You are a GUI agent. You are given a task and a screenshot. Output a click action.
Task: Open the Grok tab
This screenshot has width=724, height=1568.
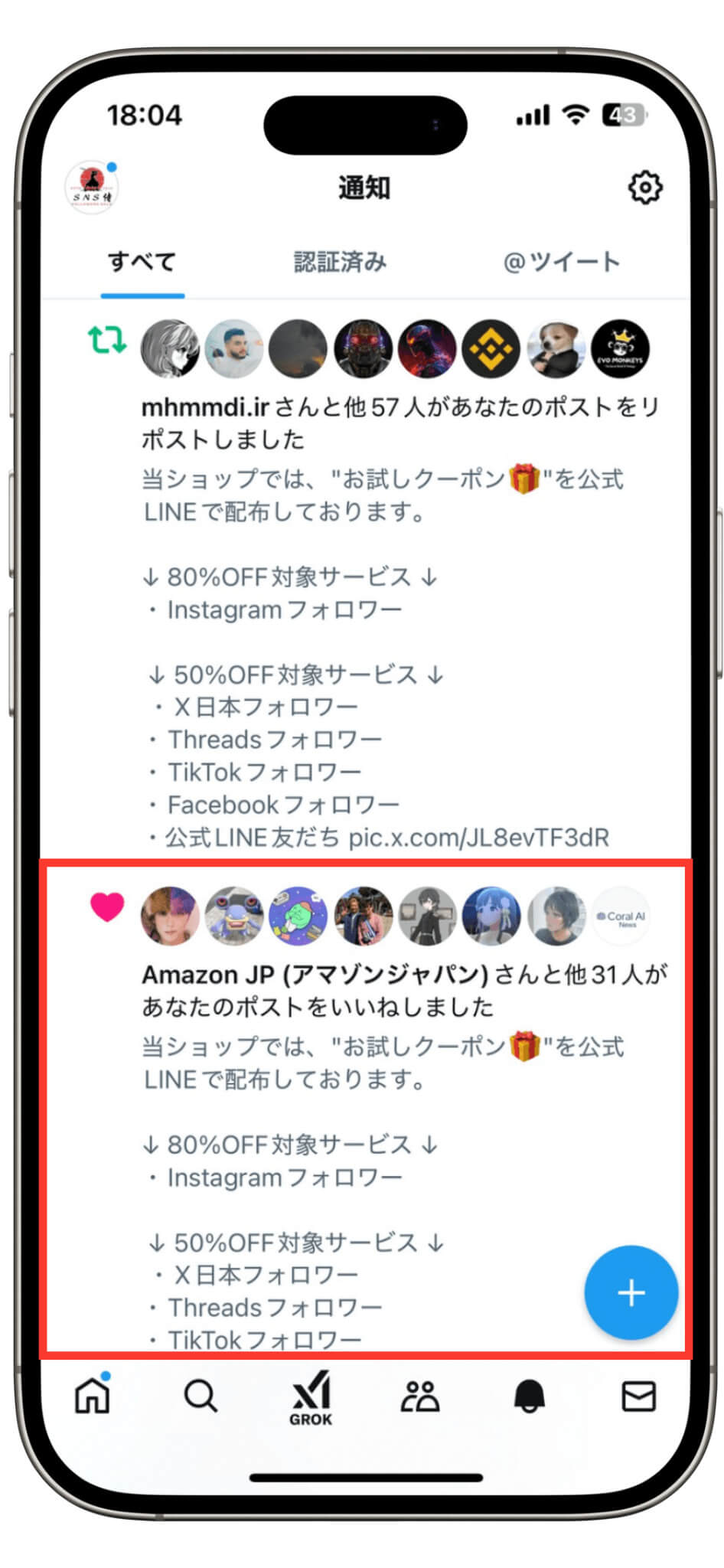point(311,1397)
